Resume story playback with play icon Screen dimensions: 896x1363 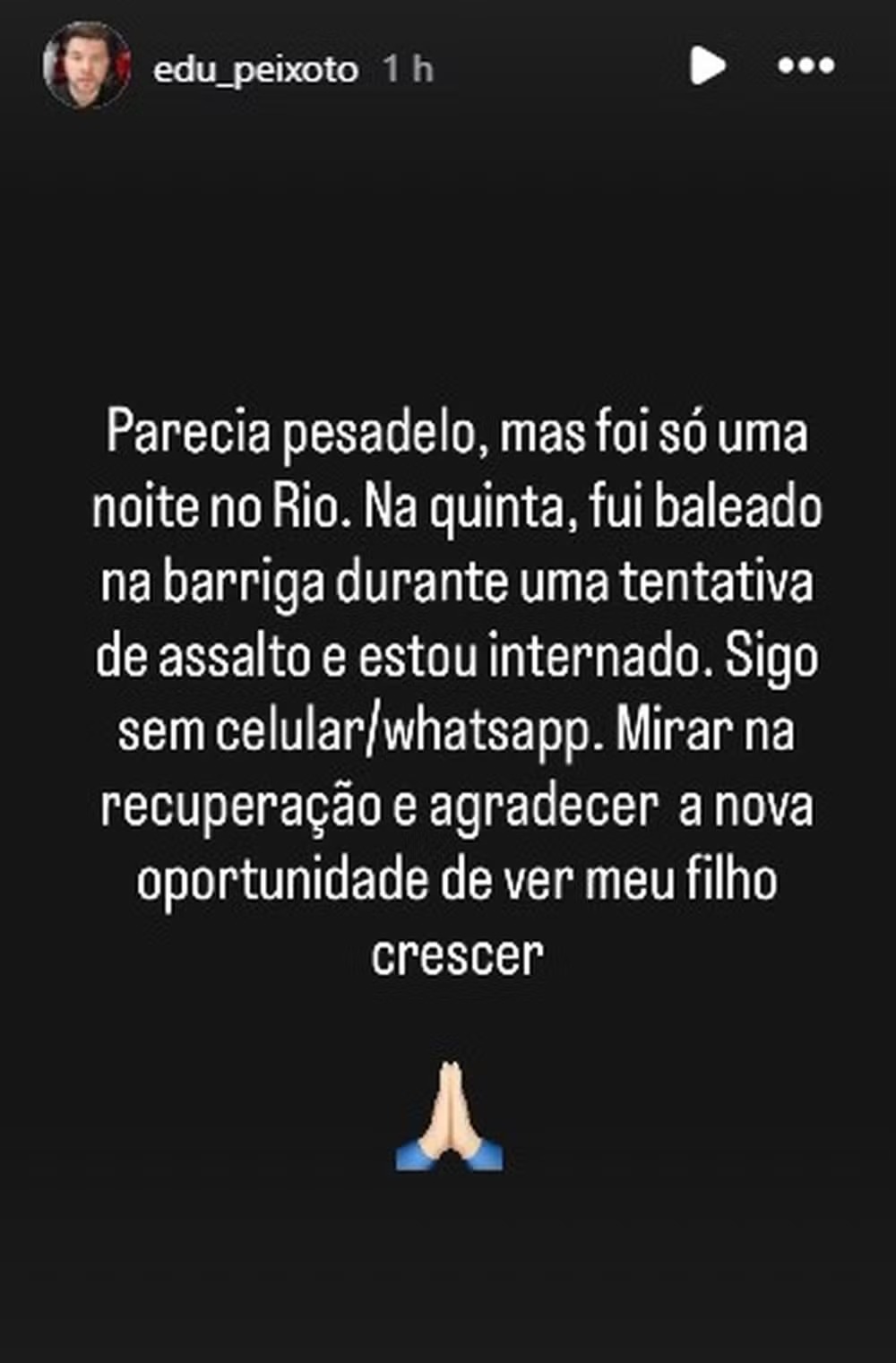(x=707, y=65)
